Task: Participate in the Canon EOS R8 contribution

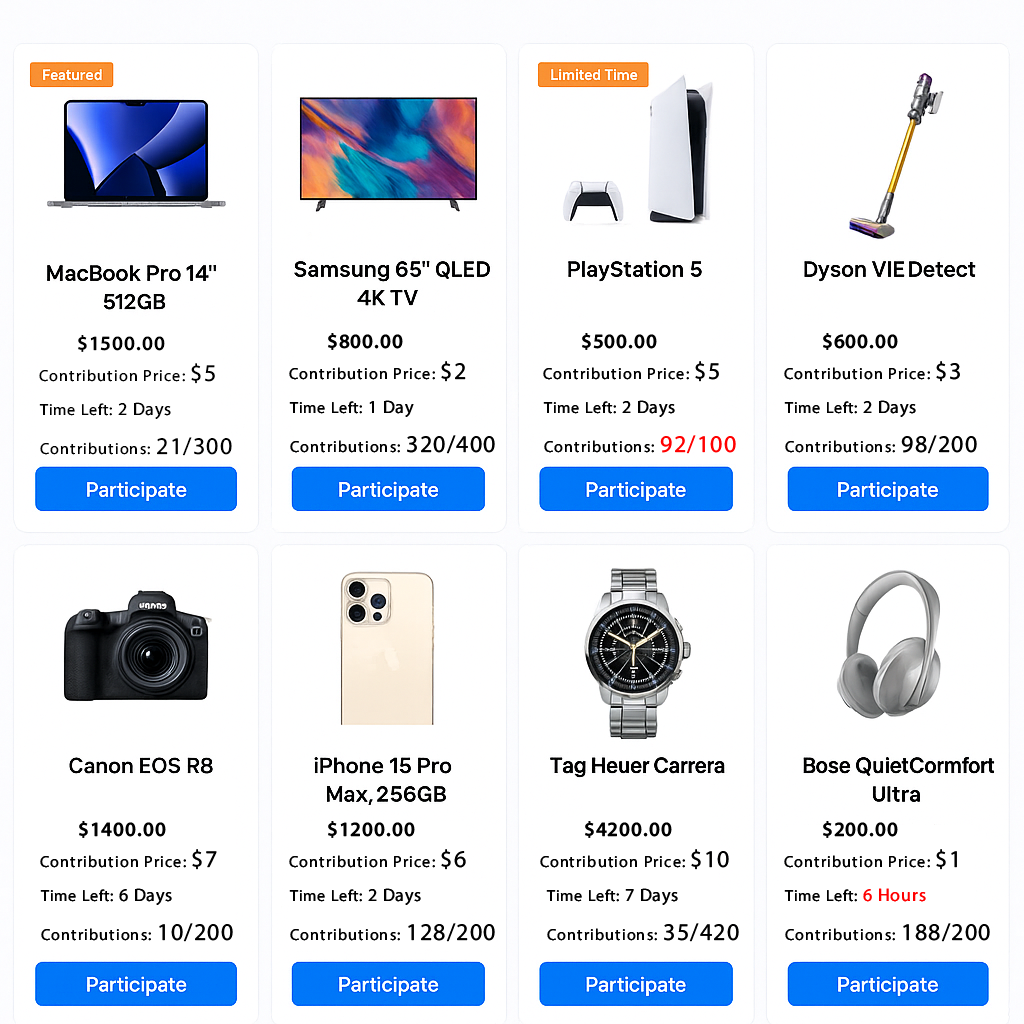Action: tap(136, 984)
